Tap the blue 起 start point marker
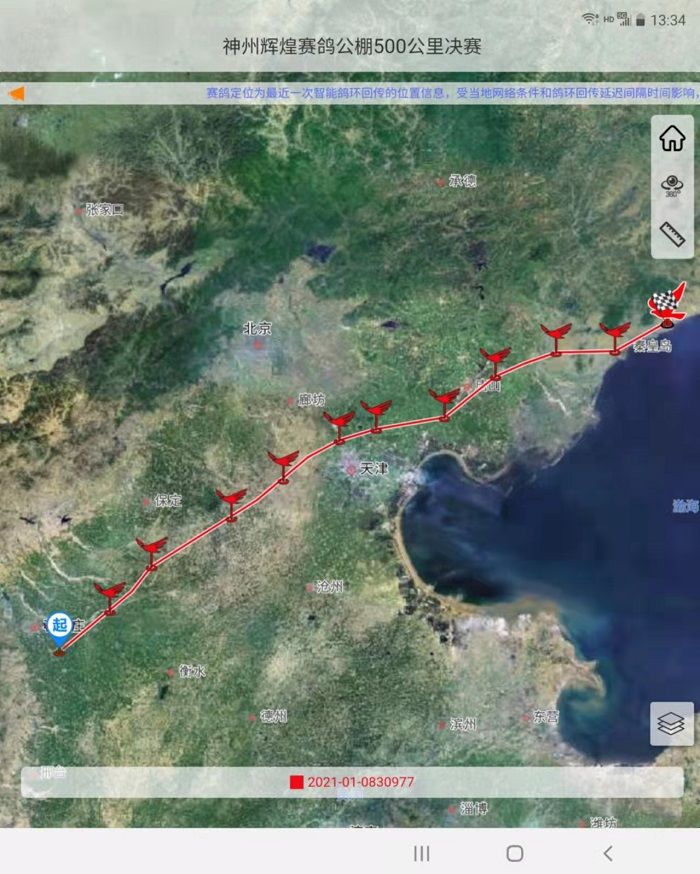700x874 pixels. coord(60,625)
